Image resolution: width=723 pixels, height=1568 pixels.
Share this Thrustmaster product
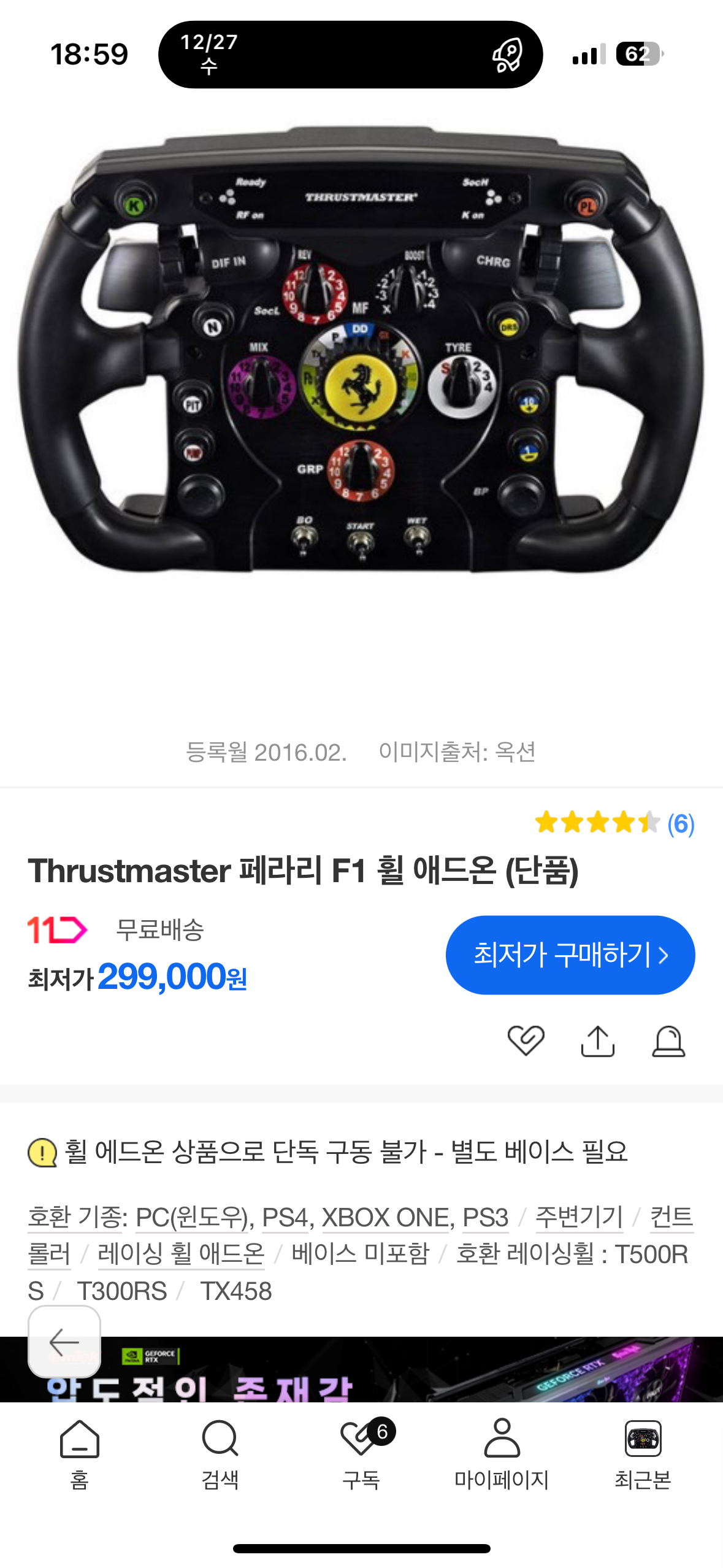(x=597, y=1040)
